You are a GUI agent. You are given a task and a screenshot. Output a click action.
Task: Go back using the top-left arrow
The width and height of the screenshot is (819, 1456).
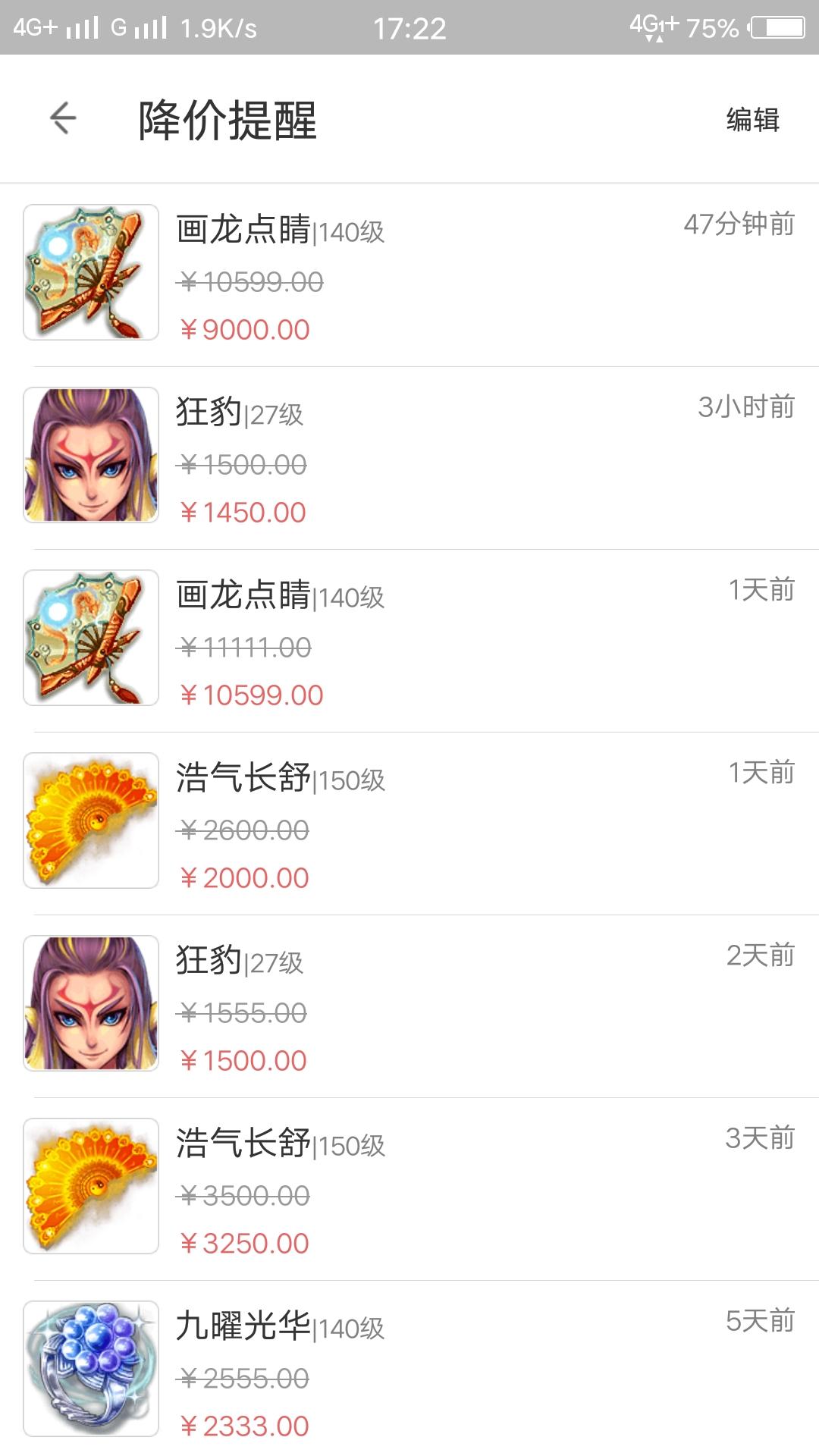click(x=63, y=118)
